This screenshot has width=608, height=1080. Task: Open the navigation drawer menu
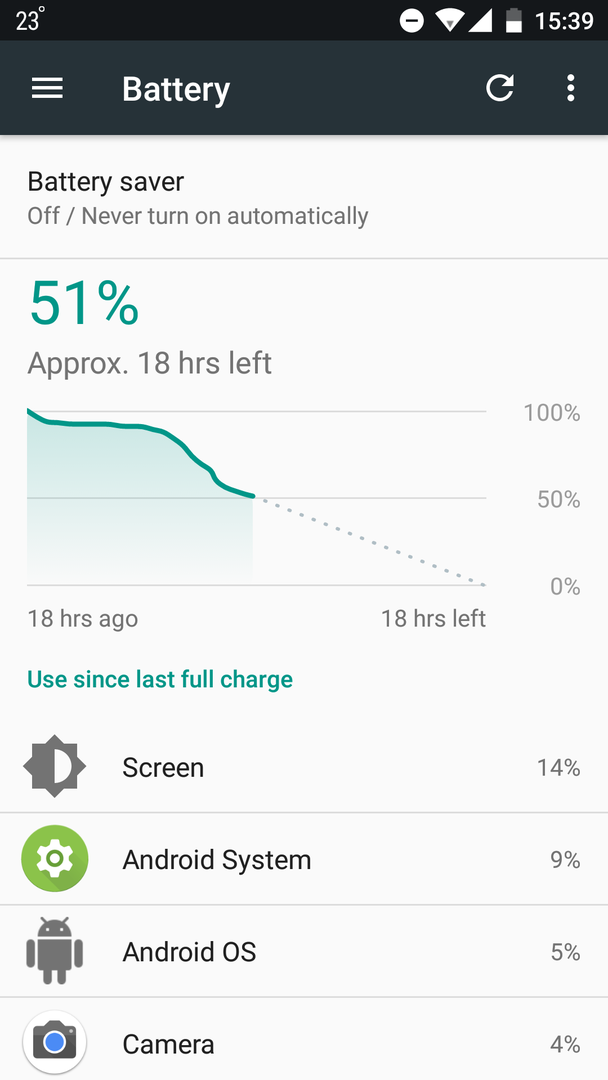[x=47, y=89]
